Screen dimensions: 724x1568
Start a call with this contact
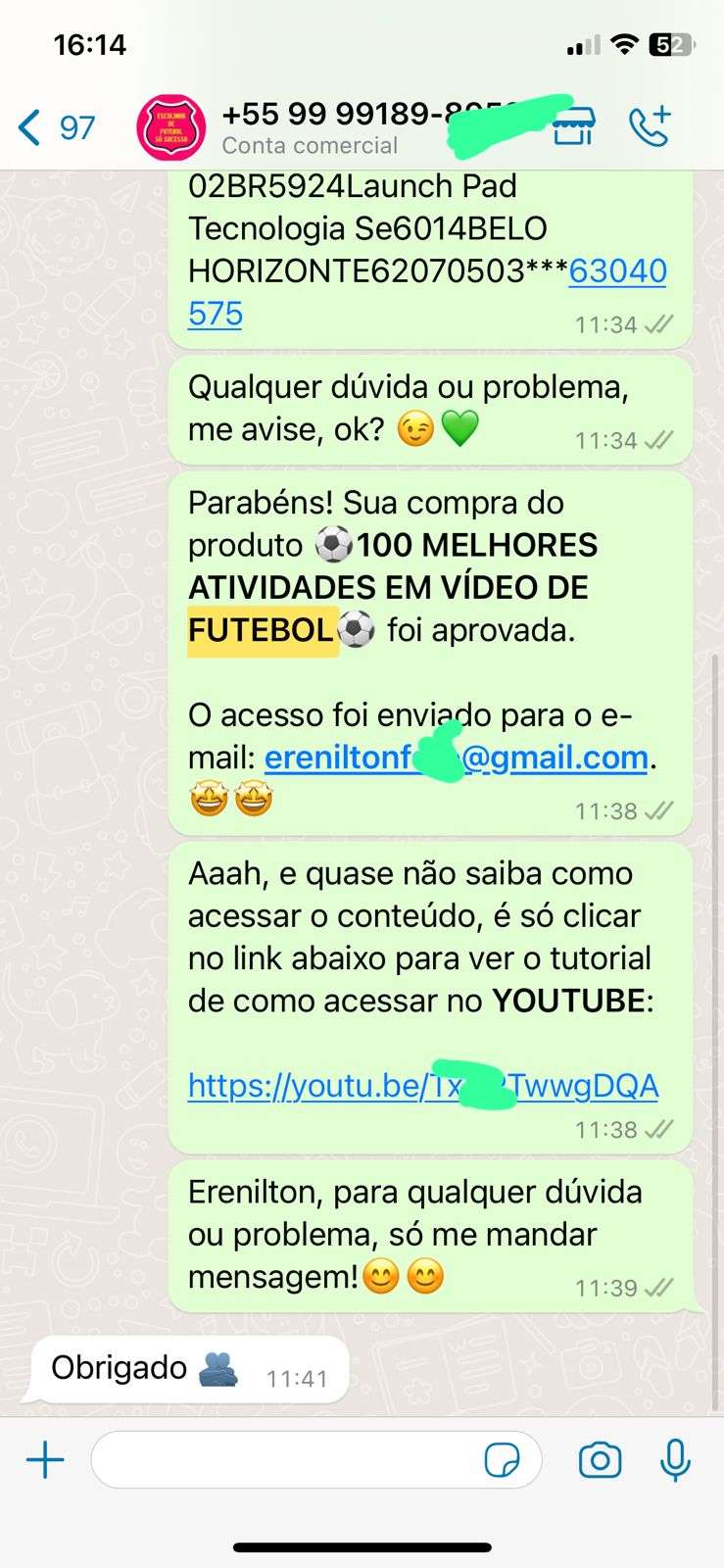pos(649,126)
